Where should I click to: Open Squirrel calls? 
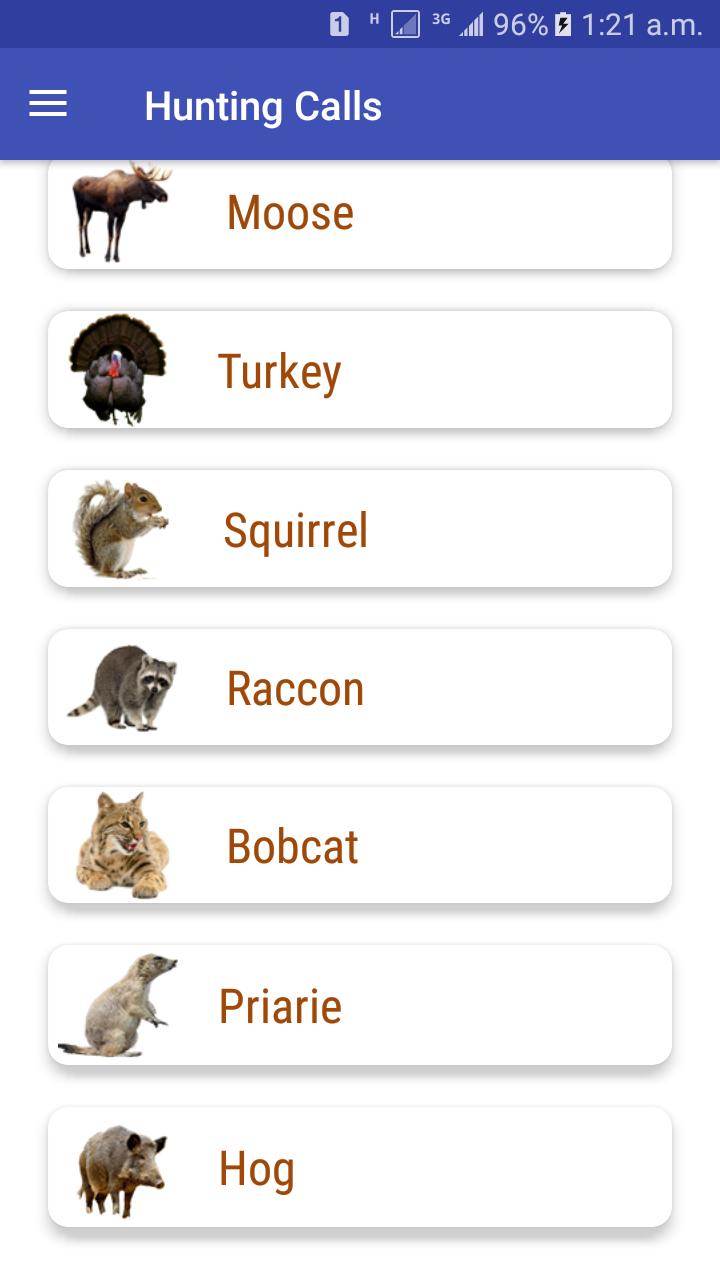click(x=360, y=528)
